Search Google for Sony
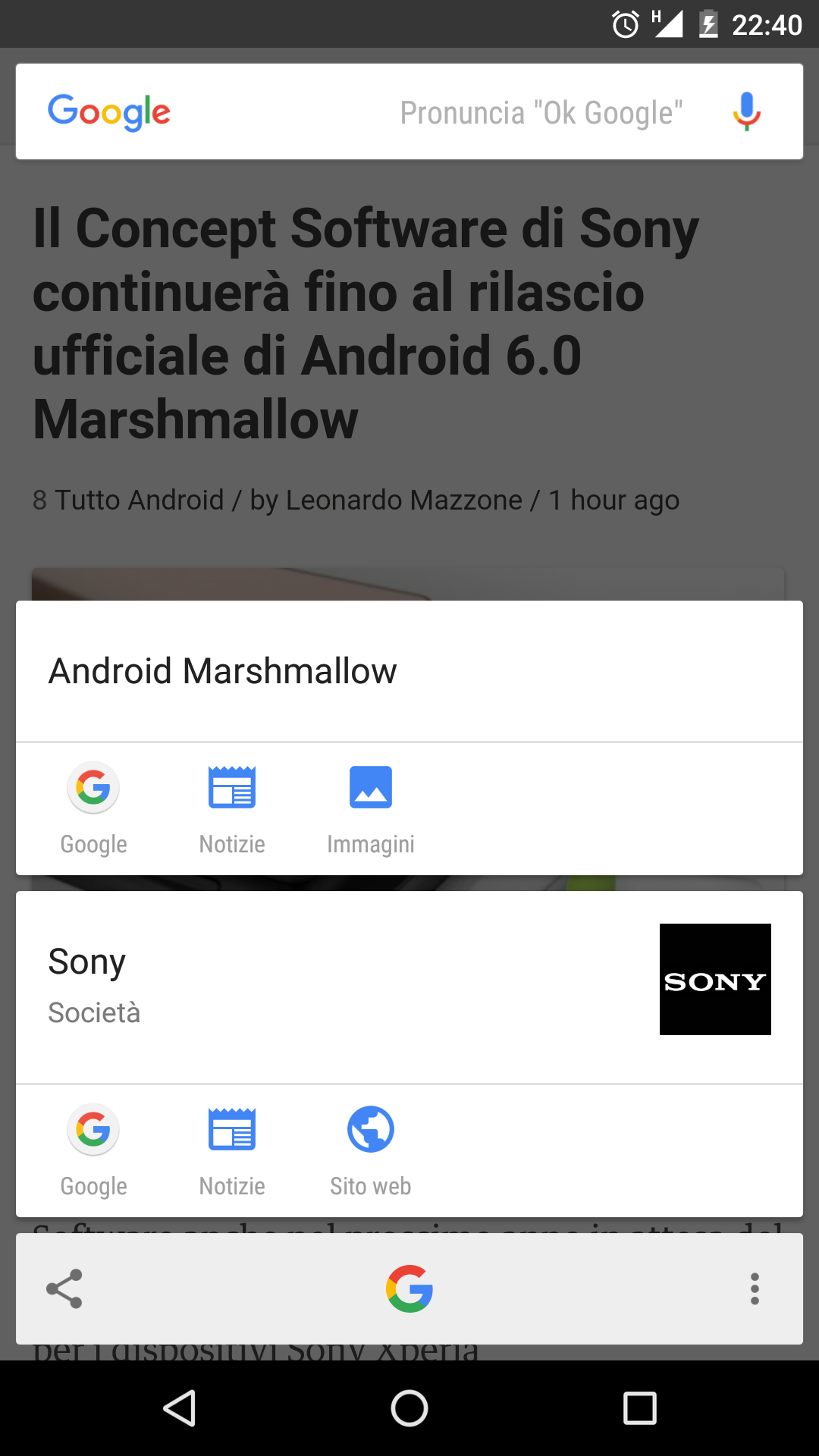The image size is (819, 1456). pos(93,1150)
